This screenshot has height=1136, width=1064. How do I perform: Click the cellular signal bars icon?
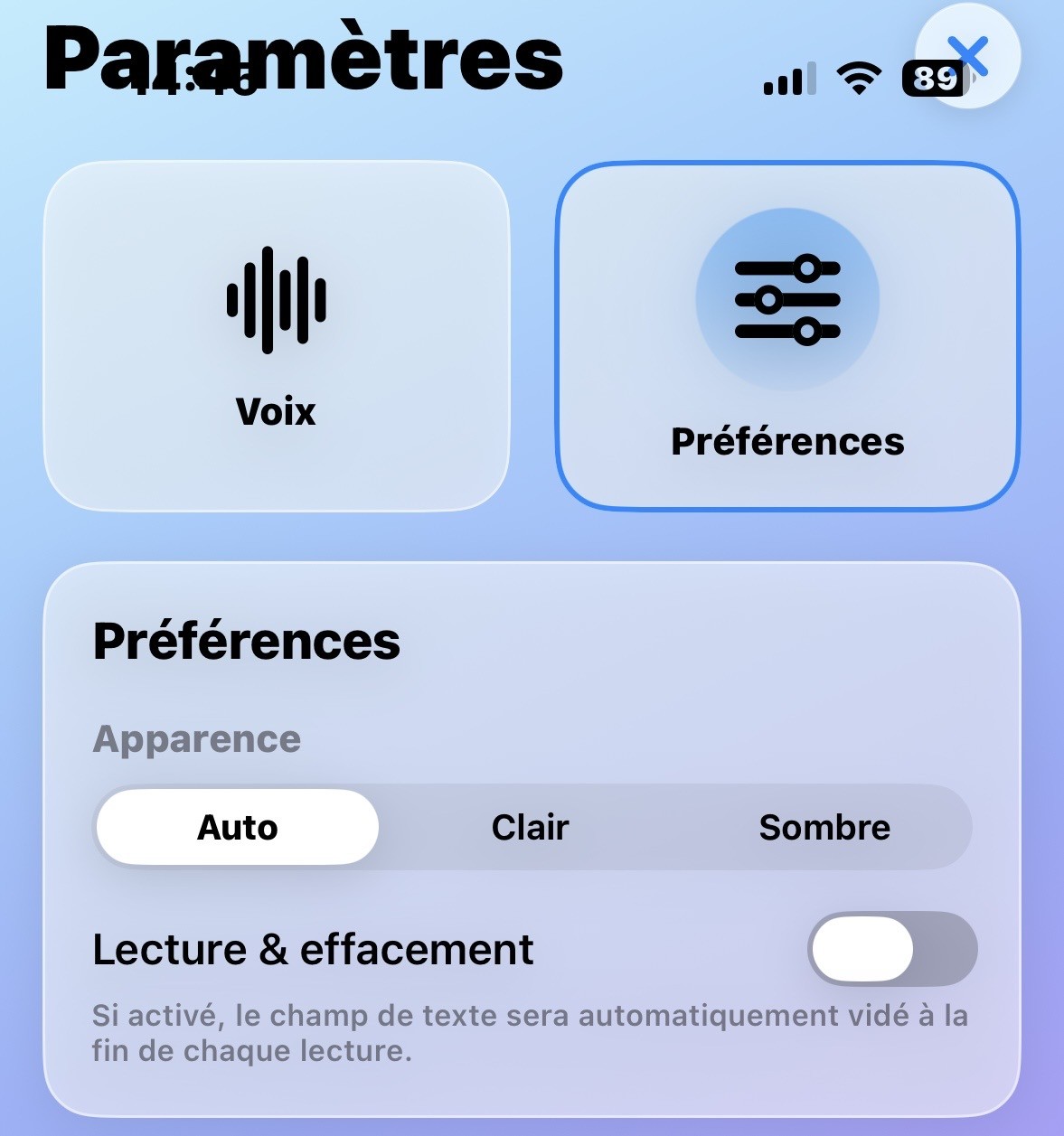[789, 77]
